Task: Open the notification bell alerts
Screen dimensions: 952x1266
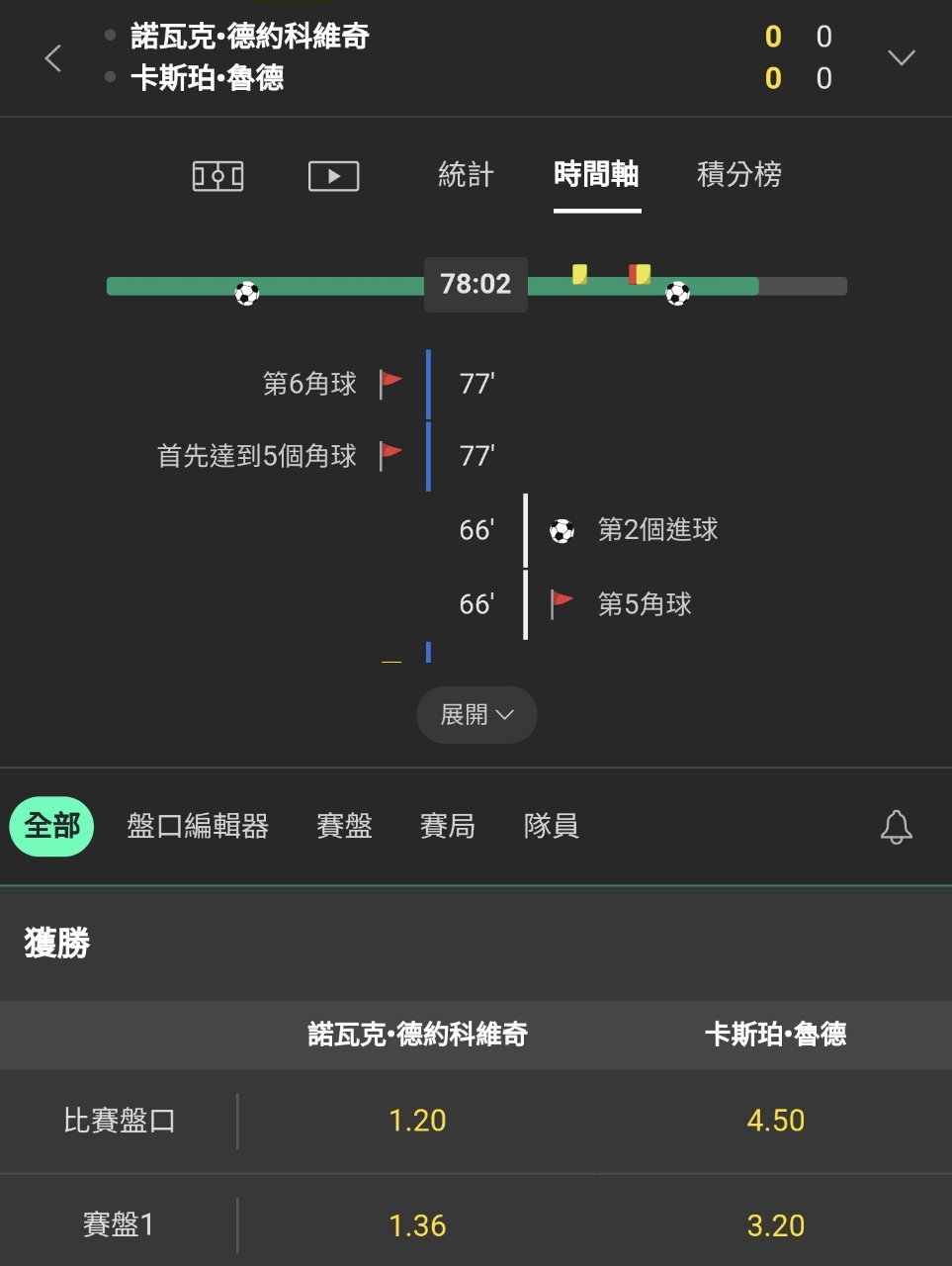Action: [x=896, y=827]
